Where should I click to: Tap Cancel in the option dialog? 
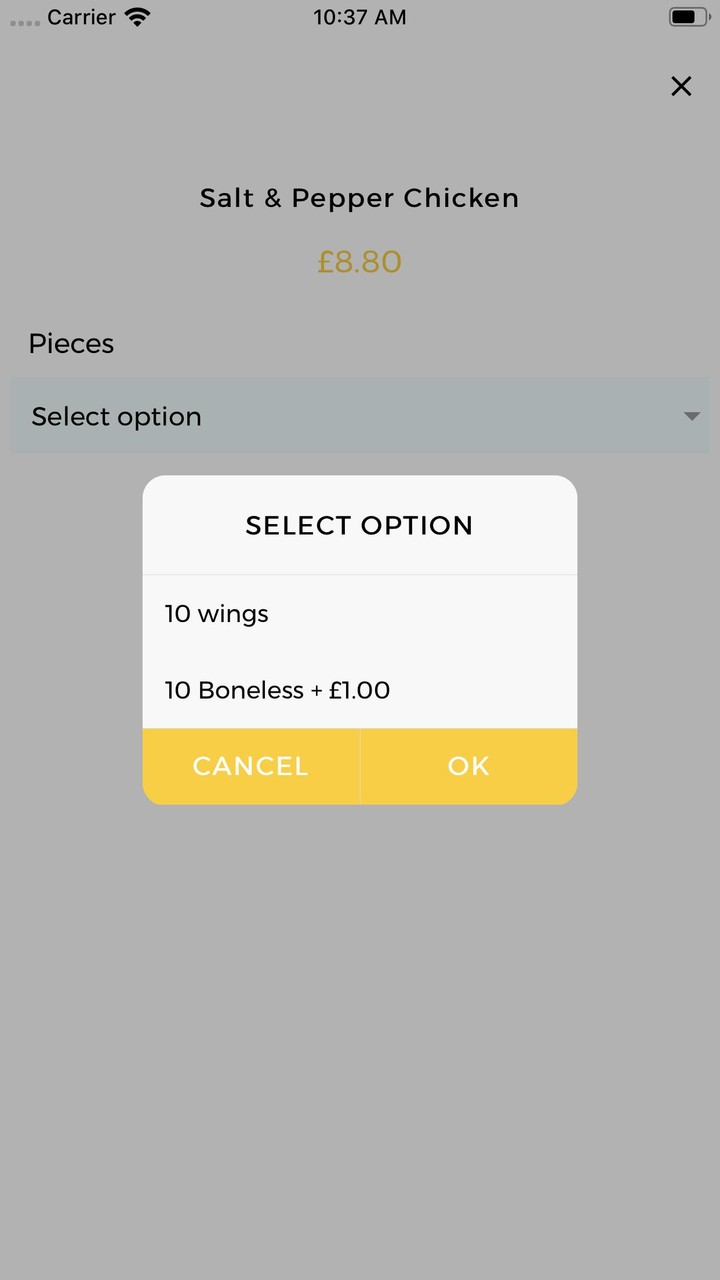[x=251, y=766]
